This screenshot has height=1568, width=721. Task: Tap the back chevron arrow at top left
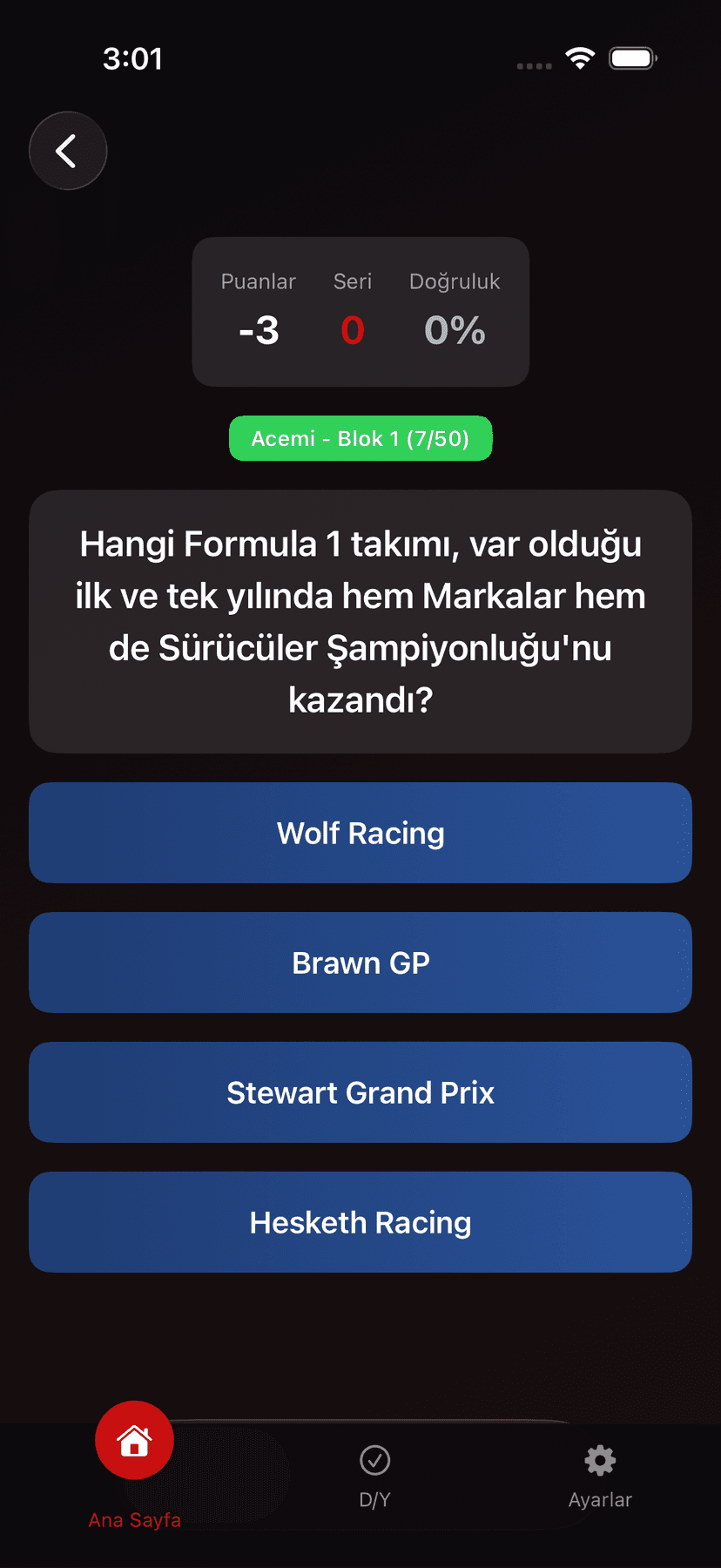pos(67,150)
